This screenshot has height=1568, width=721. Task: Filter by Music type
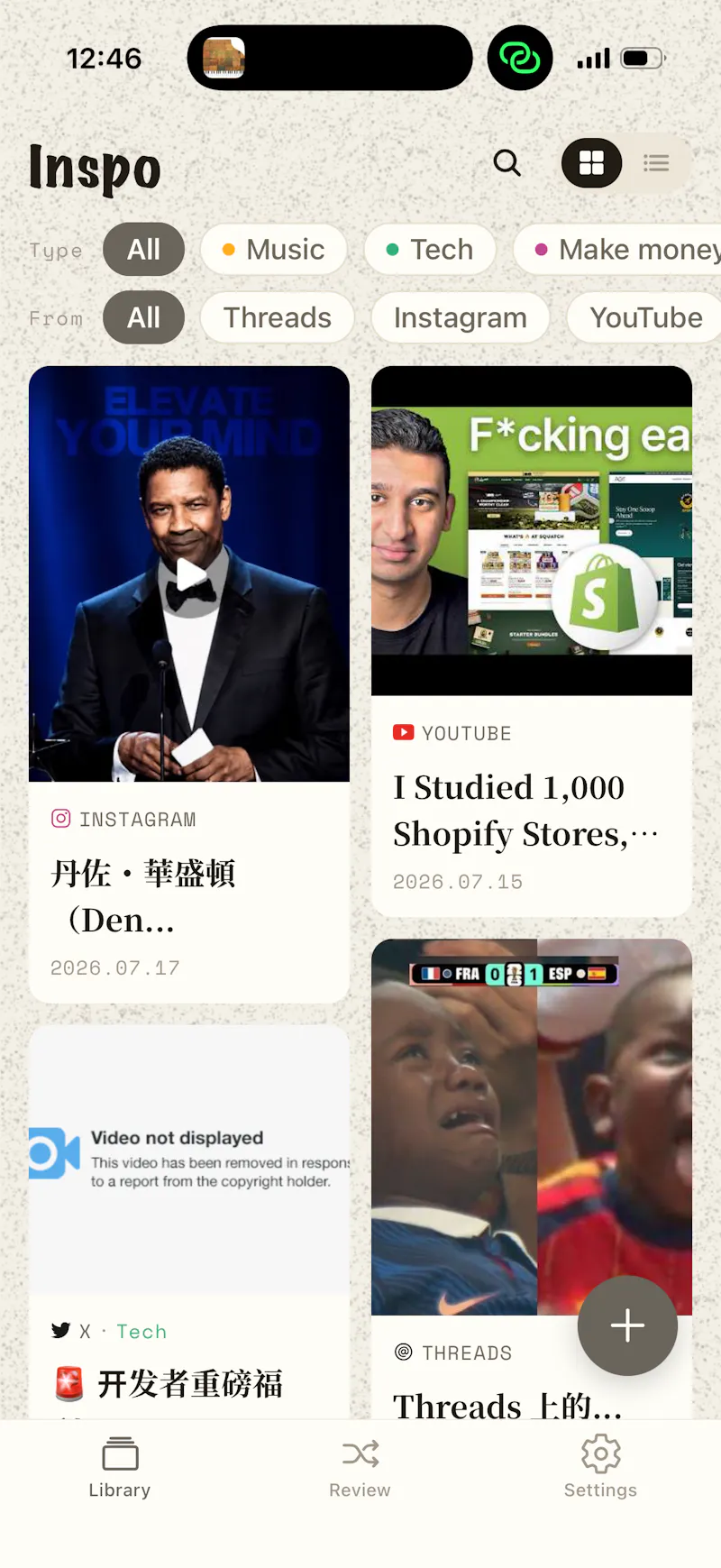click(274, 250)
